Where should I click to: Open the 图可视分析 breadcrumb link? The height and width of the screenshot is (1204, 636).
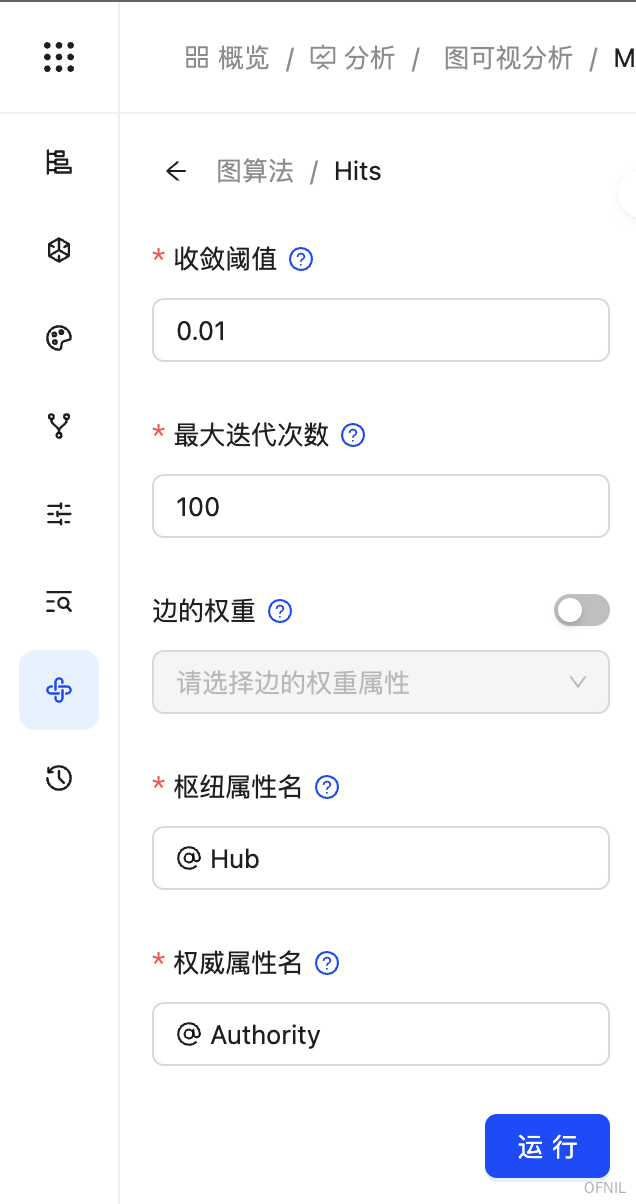pyautogui.click(x=509, y=58)
